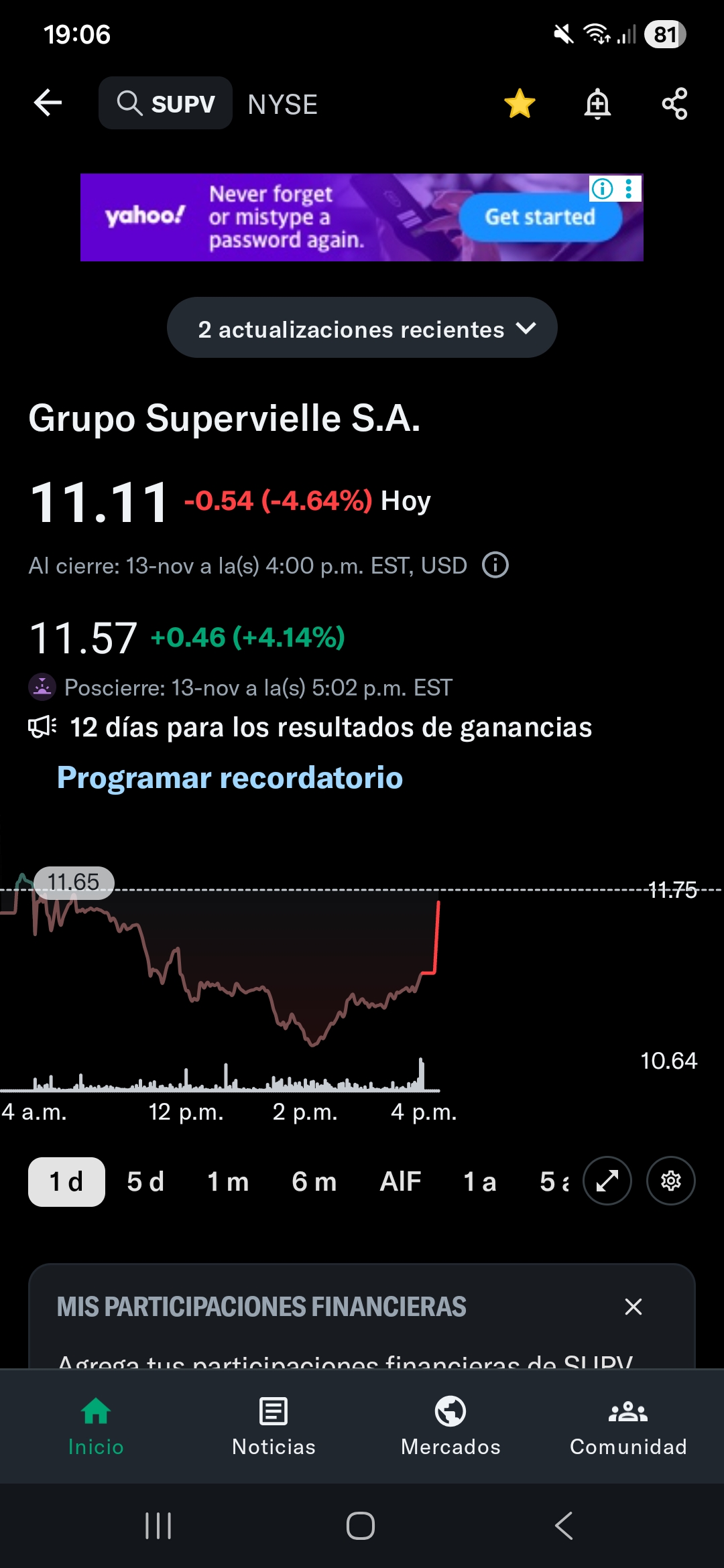Open the ad info disclosure icon
724x1568 pixels.
pyautogui.click(x=602, y=190)
